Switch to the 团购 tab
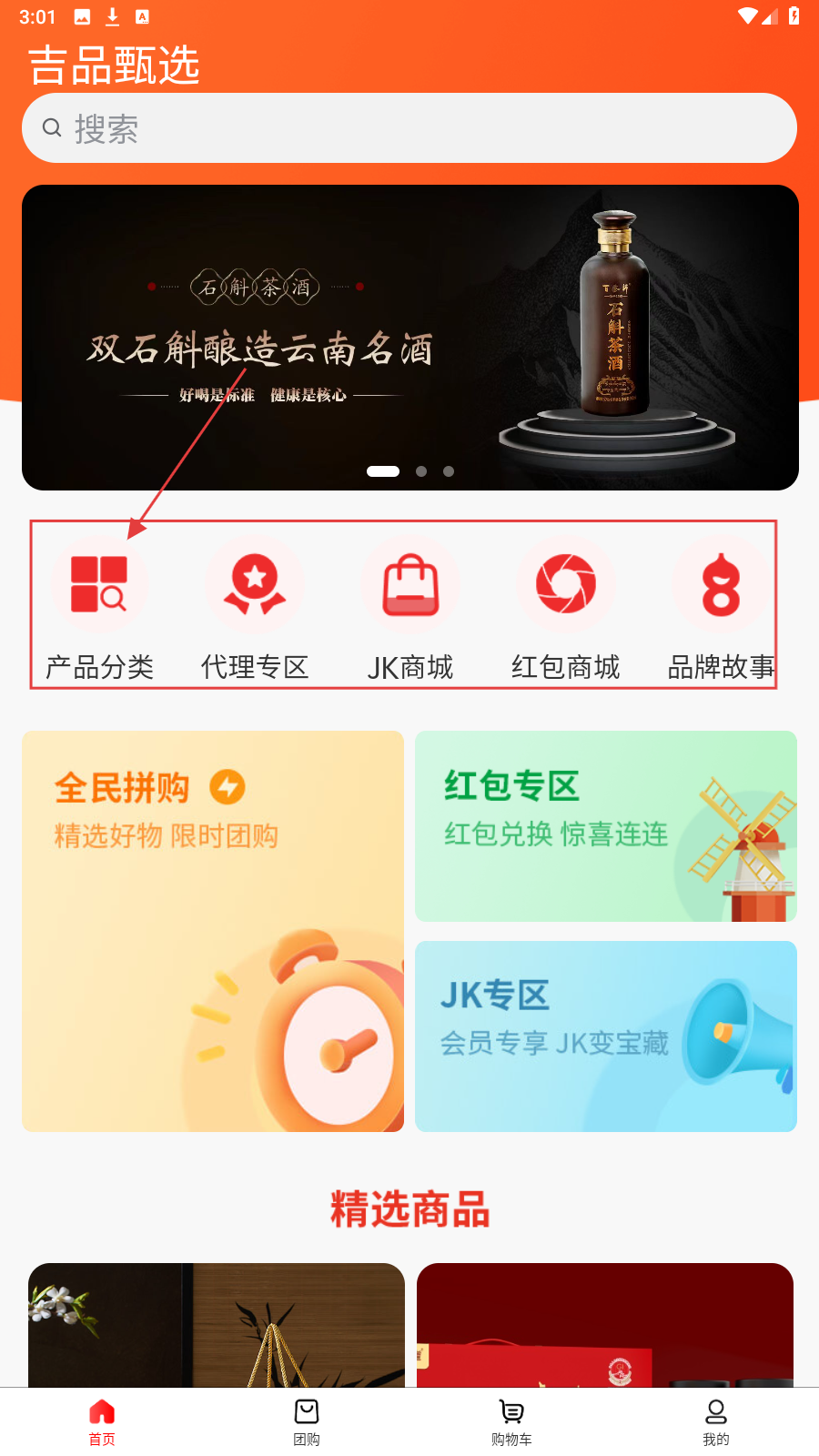 pos(307,1421)
